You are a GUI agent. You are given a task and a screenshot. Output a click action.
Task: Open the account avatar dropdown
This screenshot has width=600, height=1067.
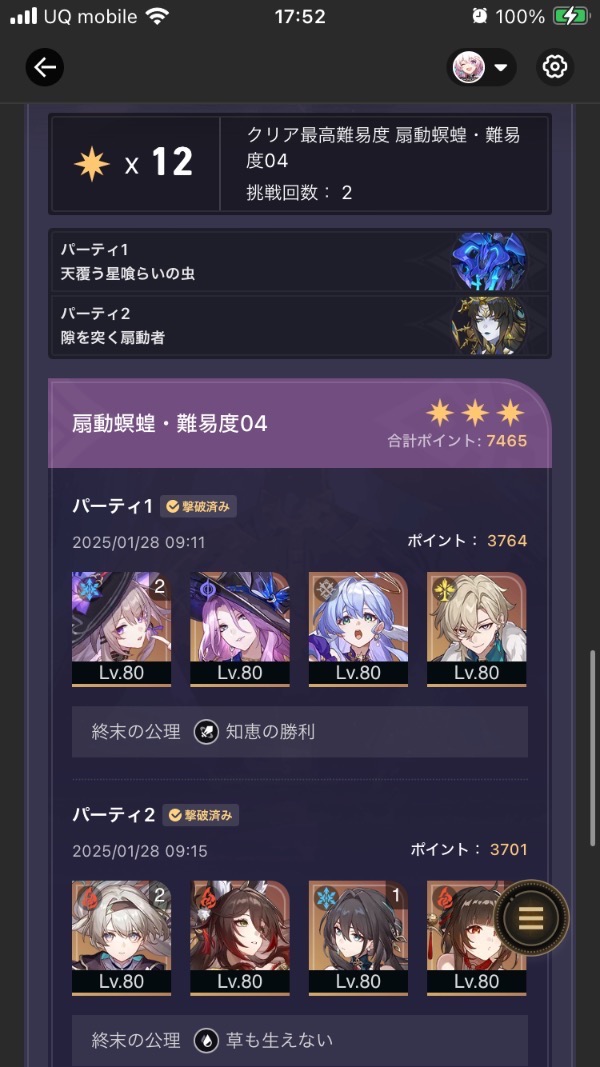pyautogui.click(x=481, y=67)
